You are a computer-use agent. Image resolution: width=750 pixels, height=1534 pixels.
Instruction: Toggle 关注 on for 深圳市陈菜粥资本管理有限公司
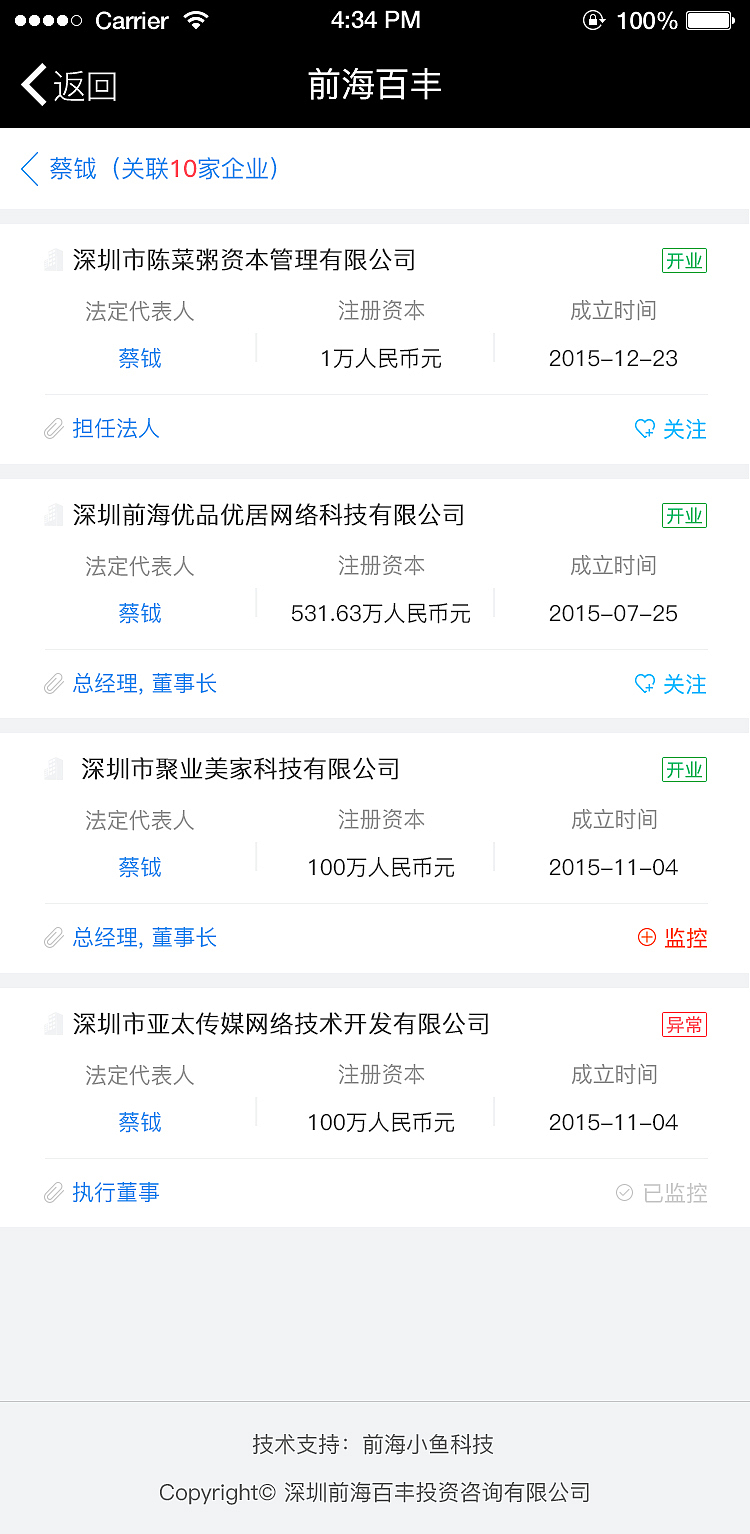[x=670, y=429]
